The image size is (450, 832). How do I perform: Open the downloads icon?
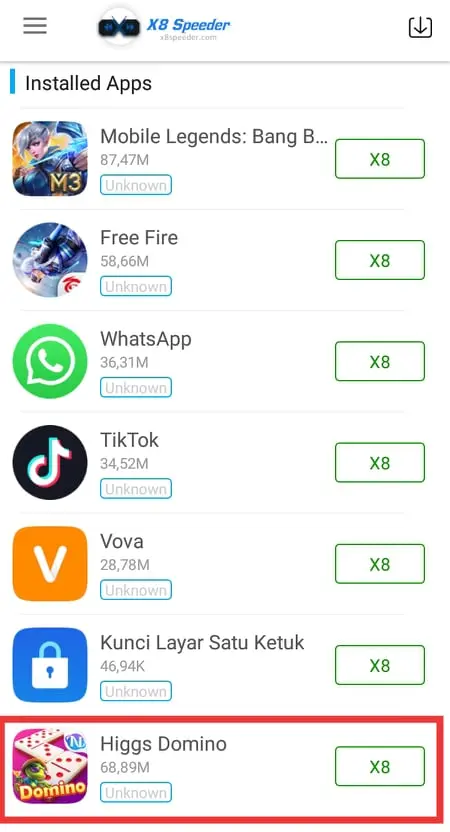(420, 27)
